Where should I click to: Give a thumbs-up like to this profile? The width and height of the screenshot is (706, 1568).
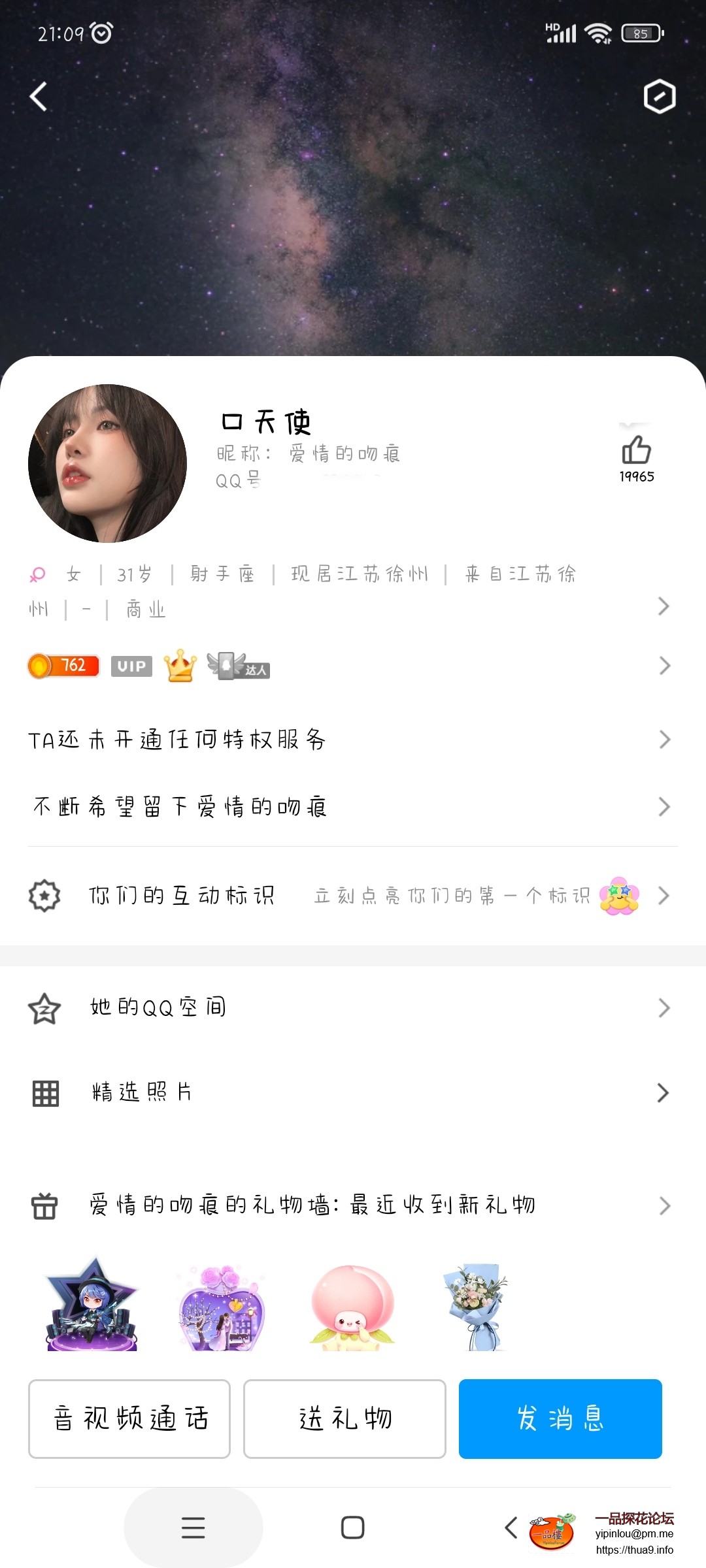pos(636,451)
